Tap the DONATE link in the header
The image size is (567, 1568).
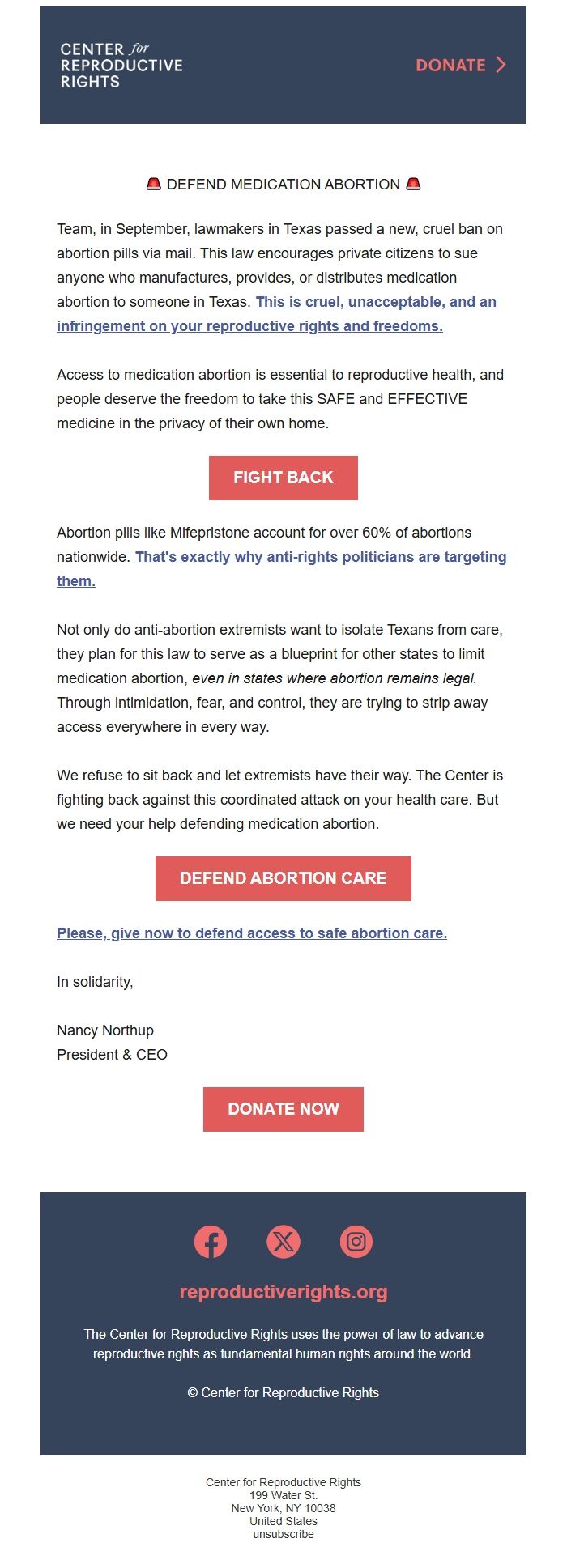click(x=460, y=65)
